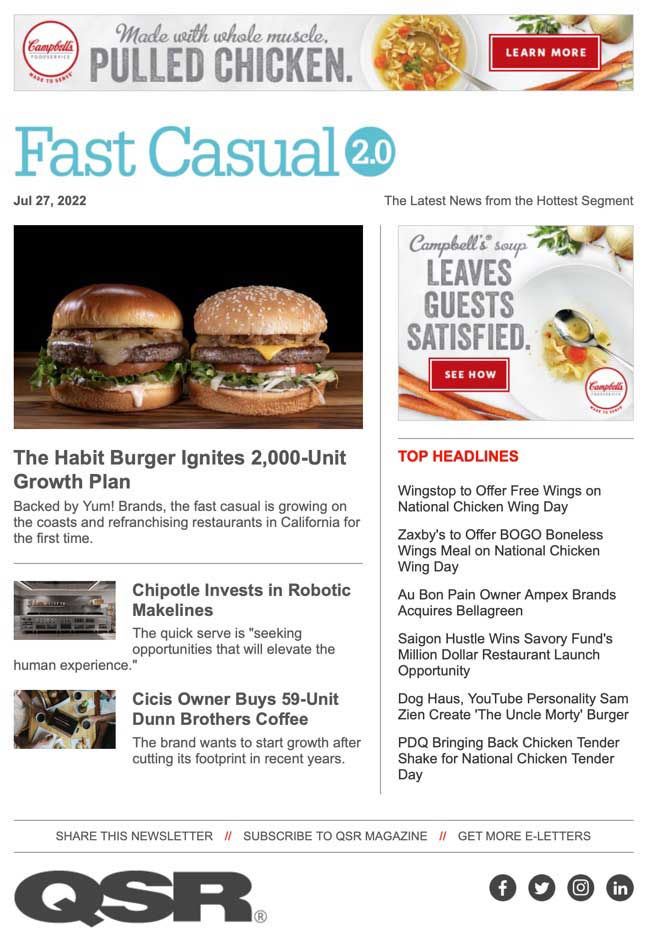Open Dog Haus Uncle Morty Burger headline

click(513, 707)
